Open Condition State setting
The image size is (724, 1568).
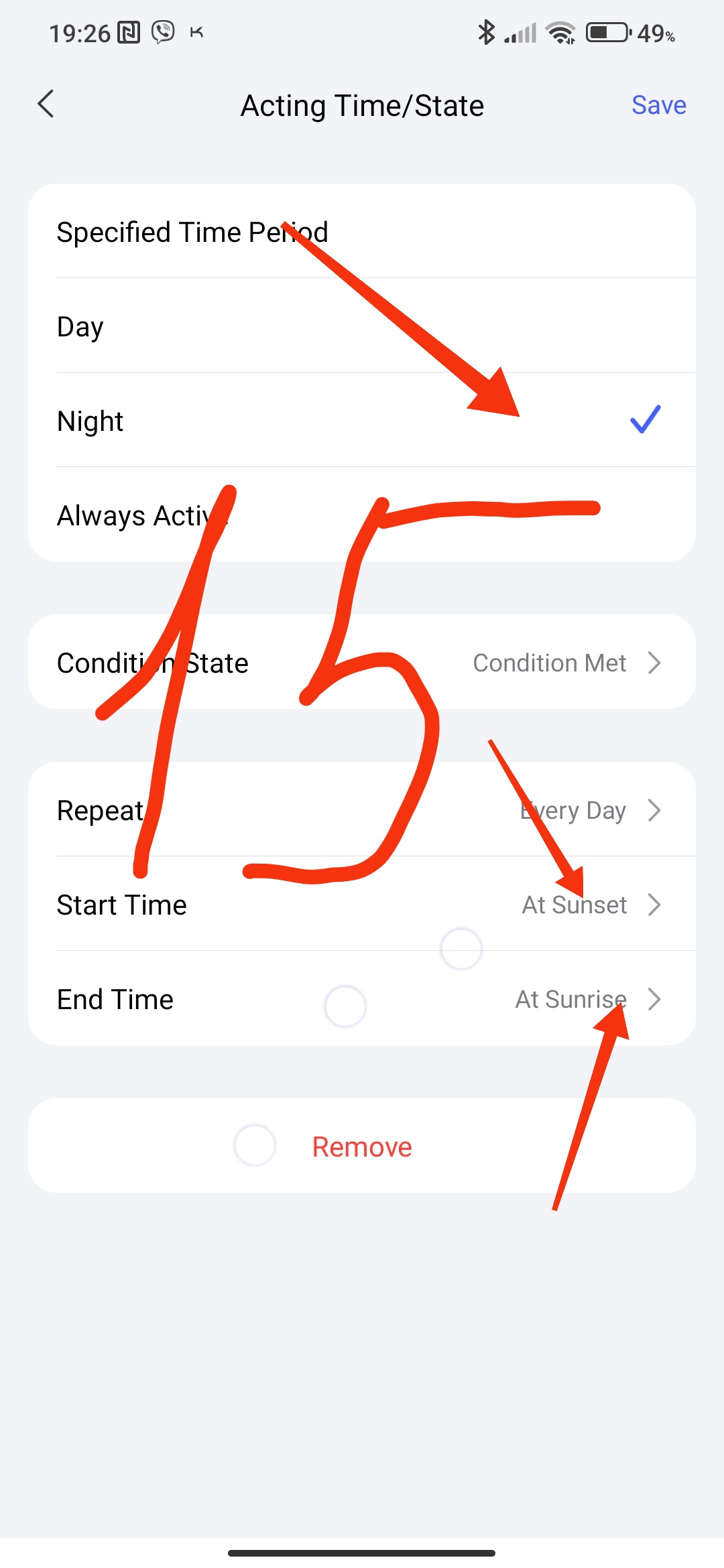pyautogui.click(x=362, y=663)
